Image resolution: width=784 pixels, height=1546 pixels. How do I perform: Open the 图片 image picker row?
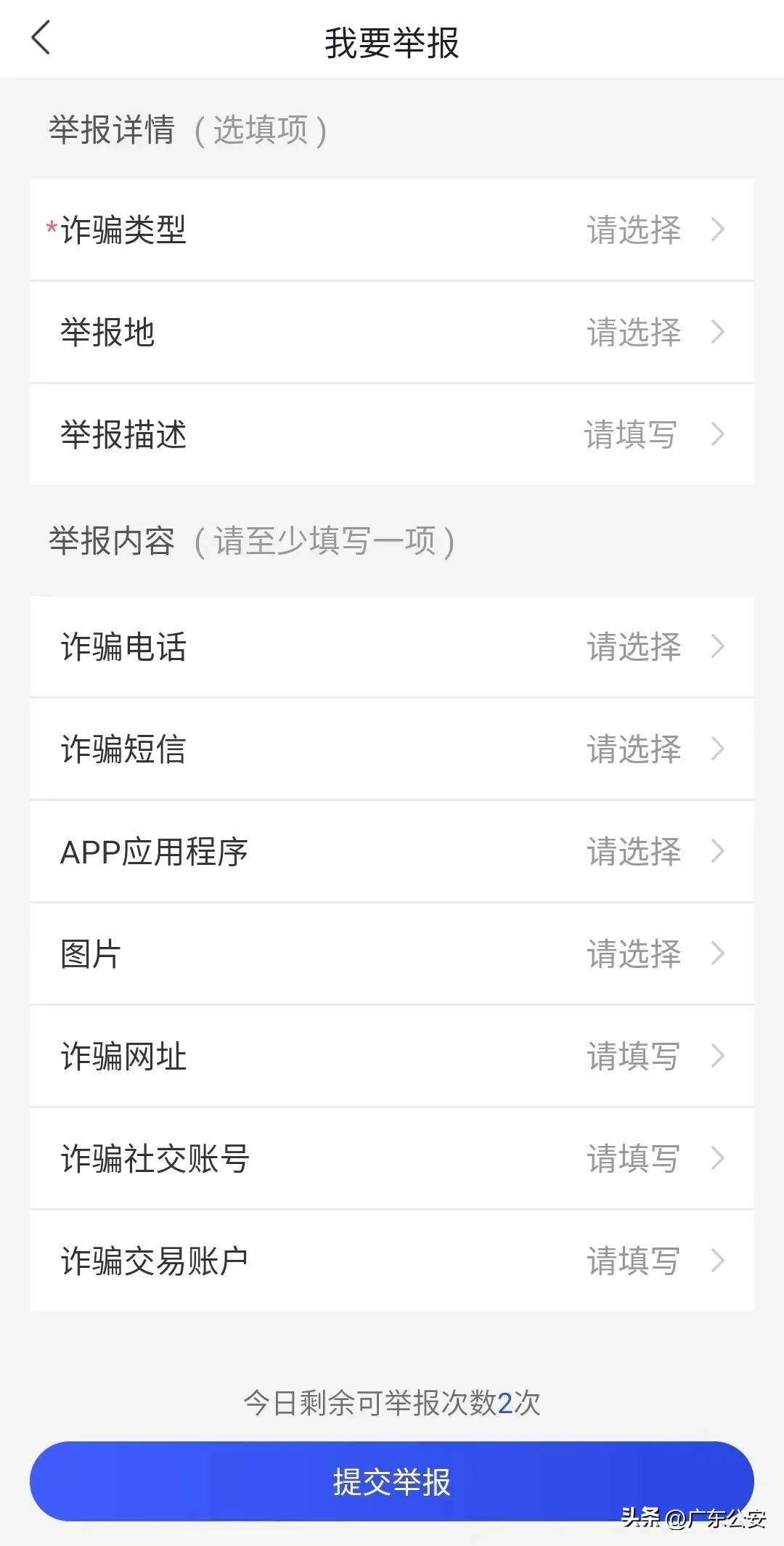pos(392,954)
